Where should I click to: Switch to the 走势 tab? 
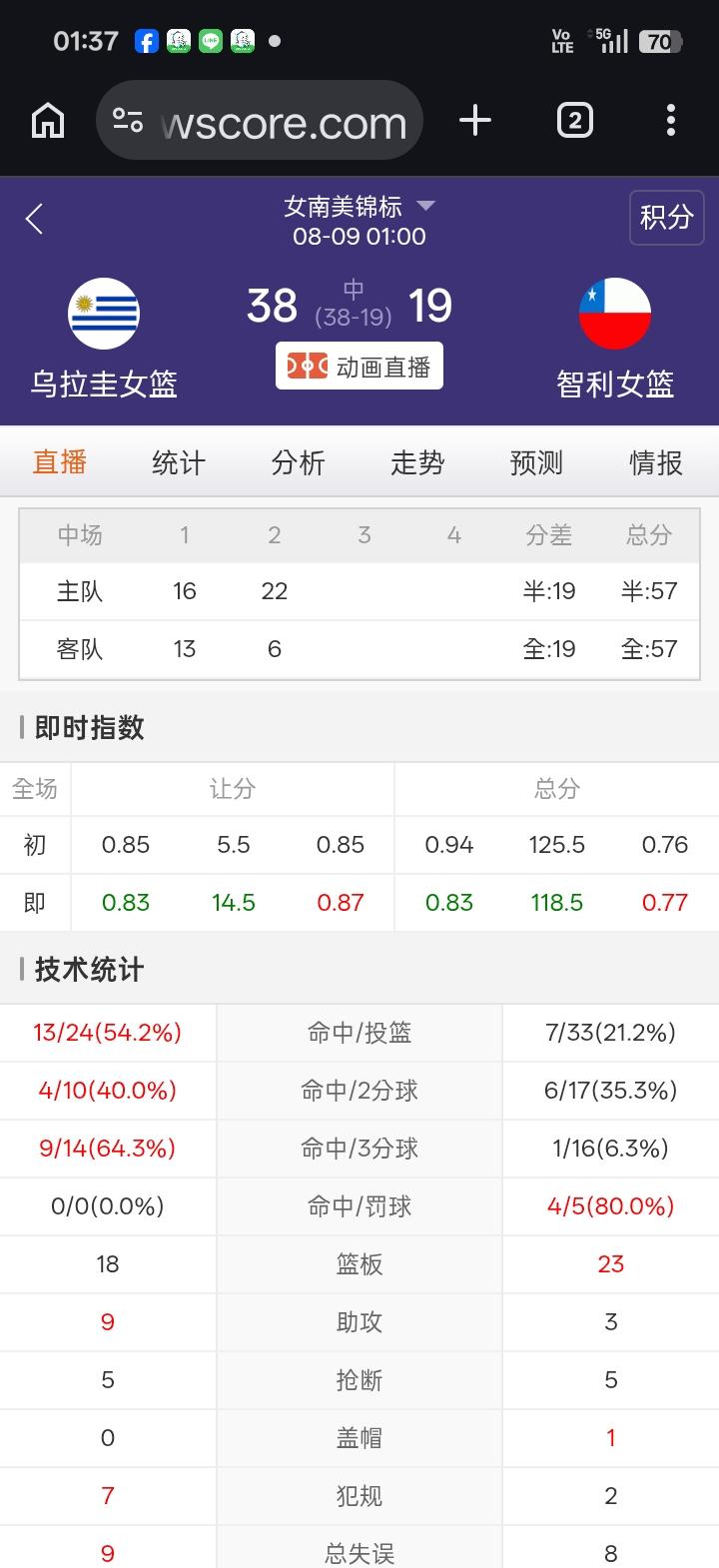click(x=417, y=462)
